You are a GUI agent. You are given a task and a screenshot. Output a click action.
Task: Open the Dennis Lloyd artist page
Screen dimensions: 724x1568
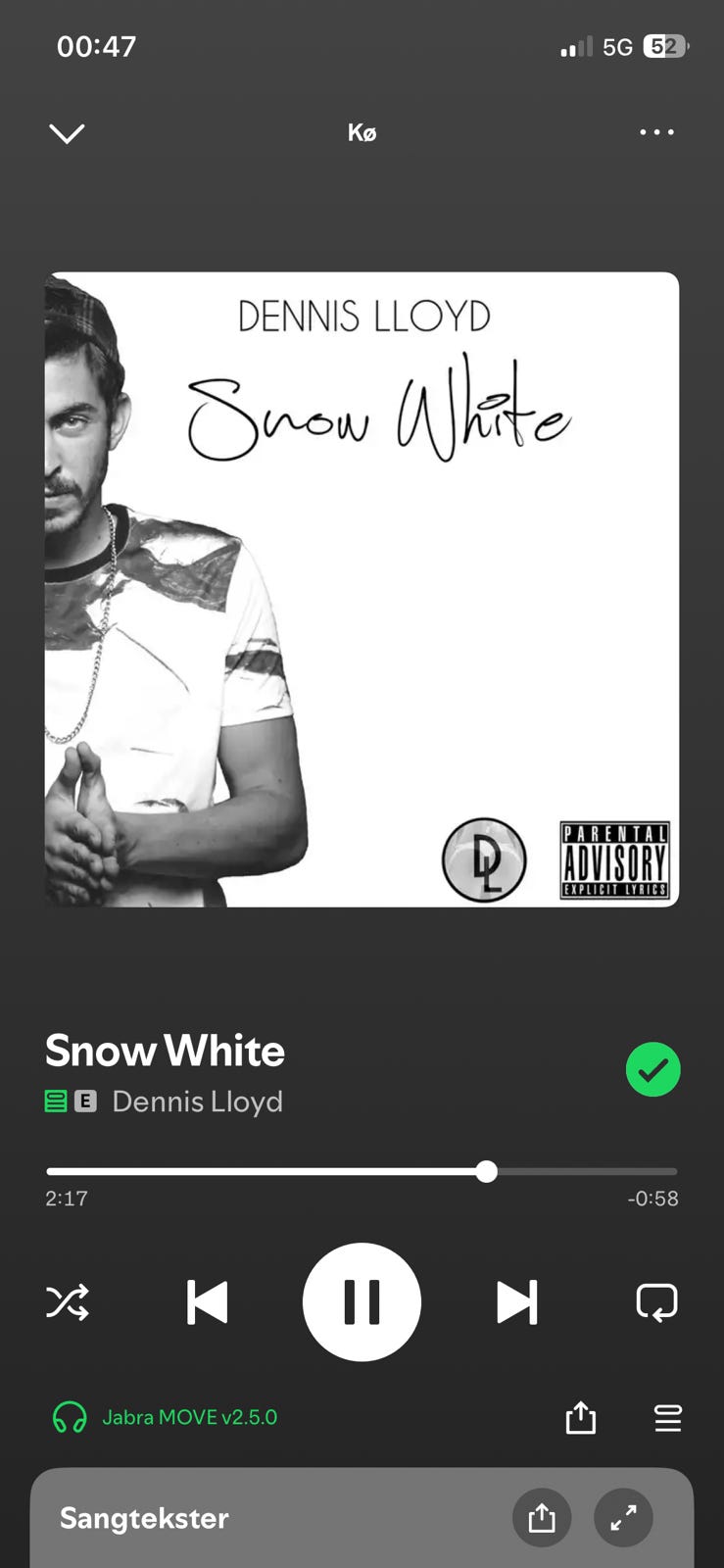tap(197, 1102)
